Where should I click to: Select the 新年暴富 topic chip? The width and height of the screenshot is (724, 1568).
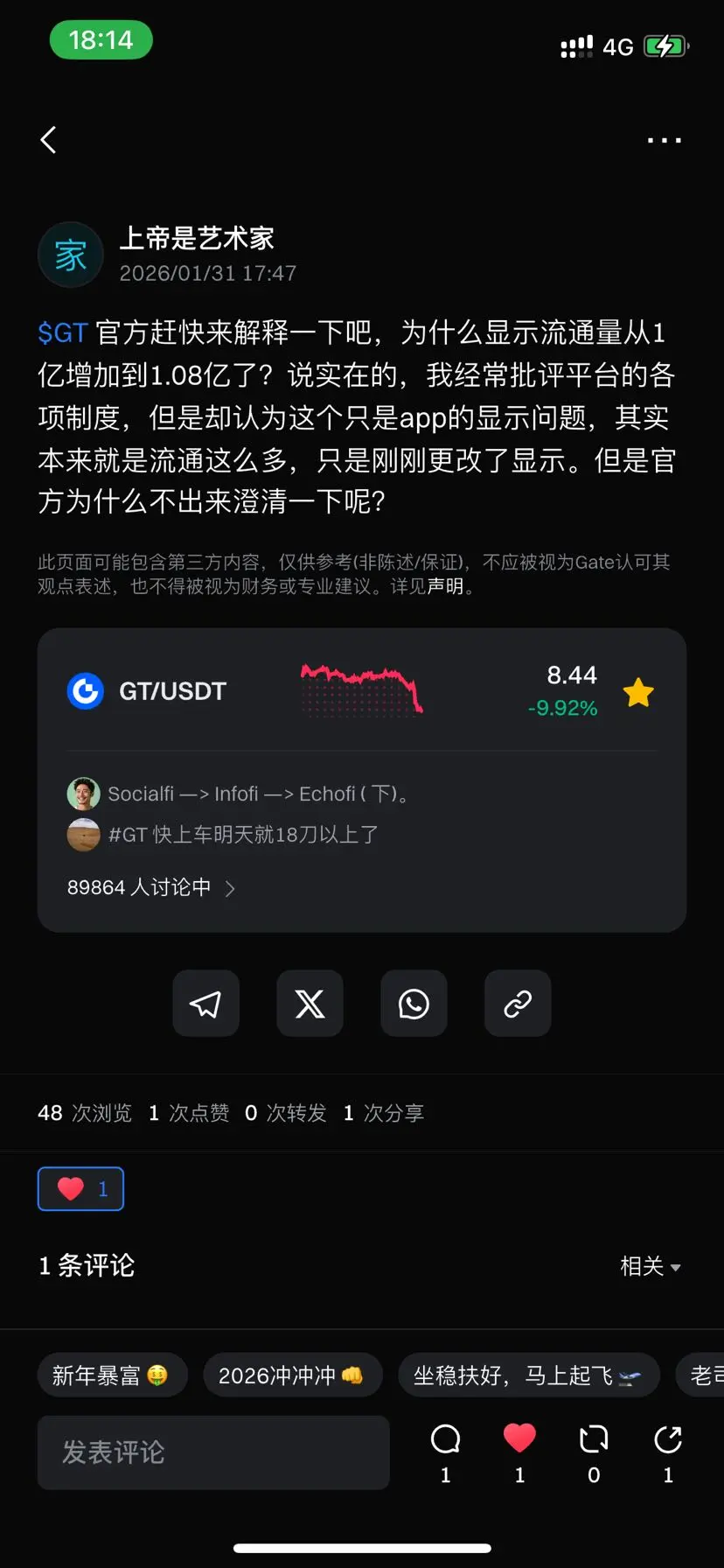(112, 1375)
